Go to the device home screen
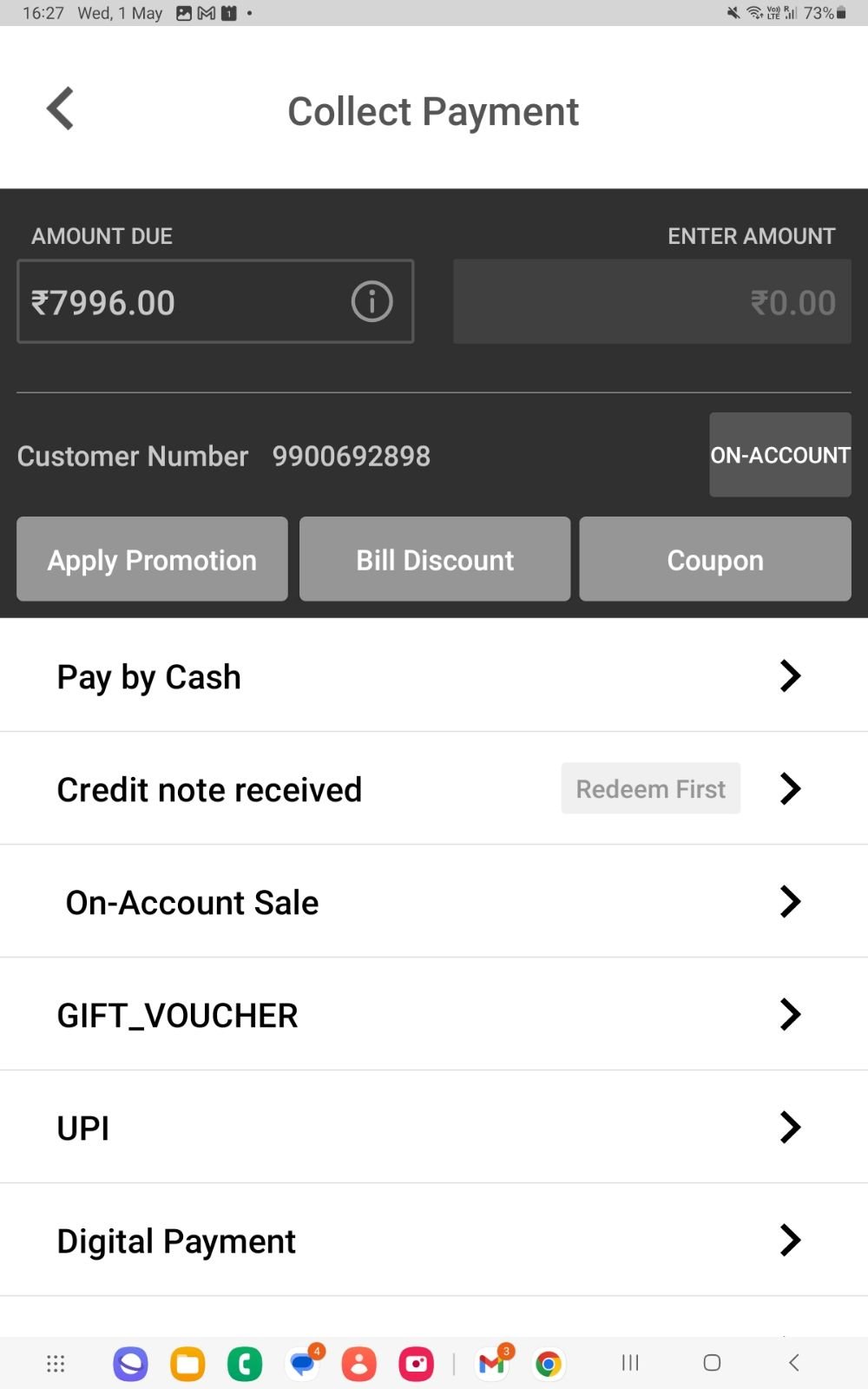Screen dimensions: 868x1389 pos(712,1363)
